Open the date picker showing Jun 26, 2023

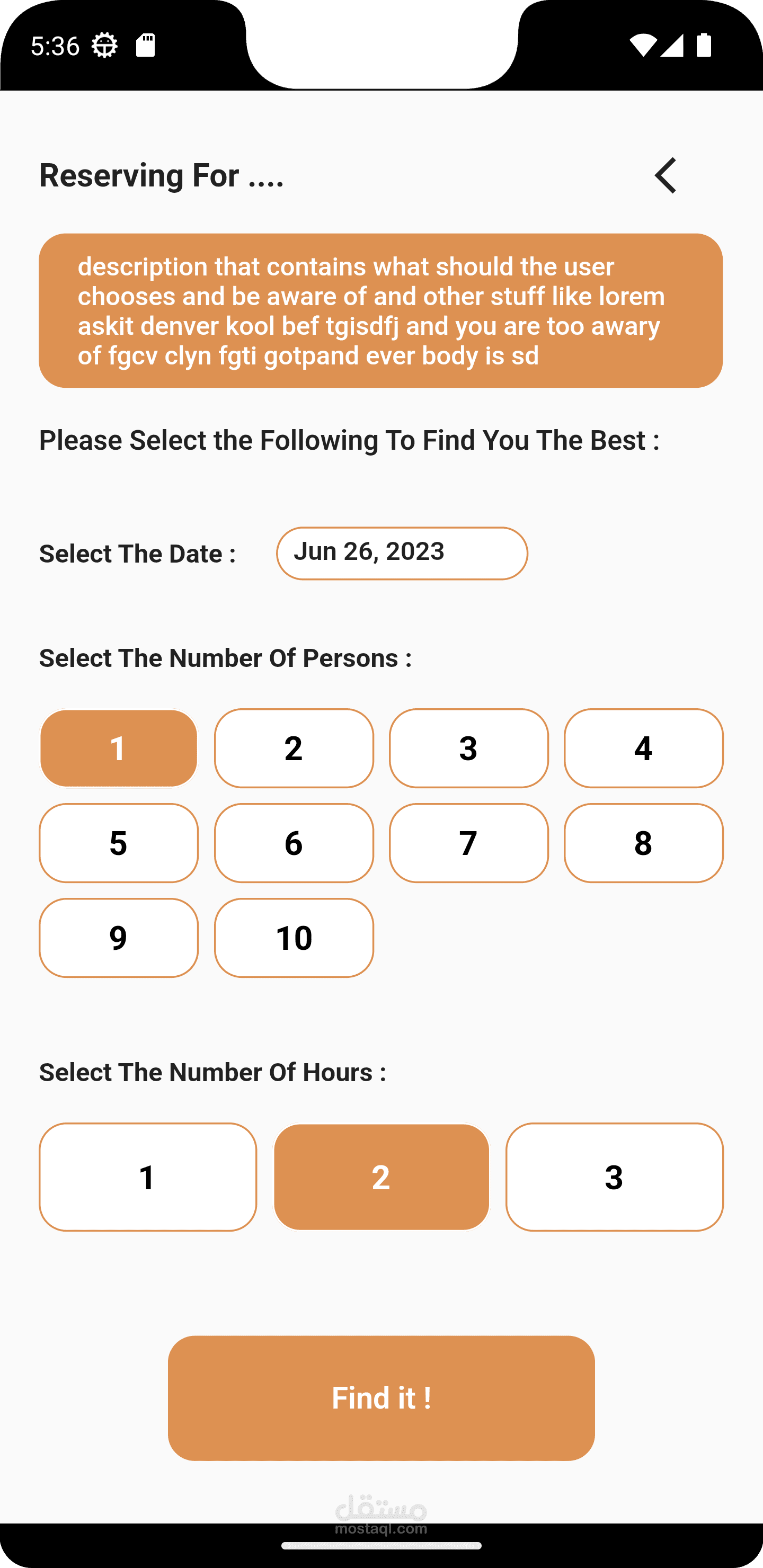click(x=402, y=553)
